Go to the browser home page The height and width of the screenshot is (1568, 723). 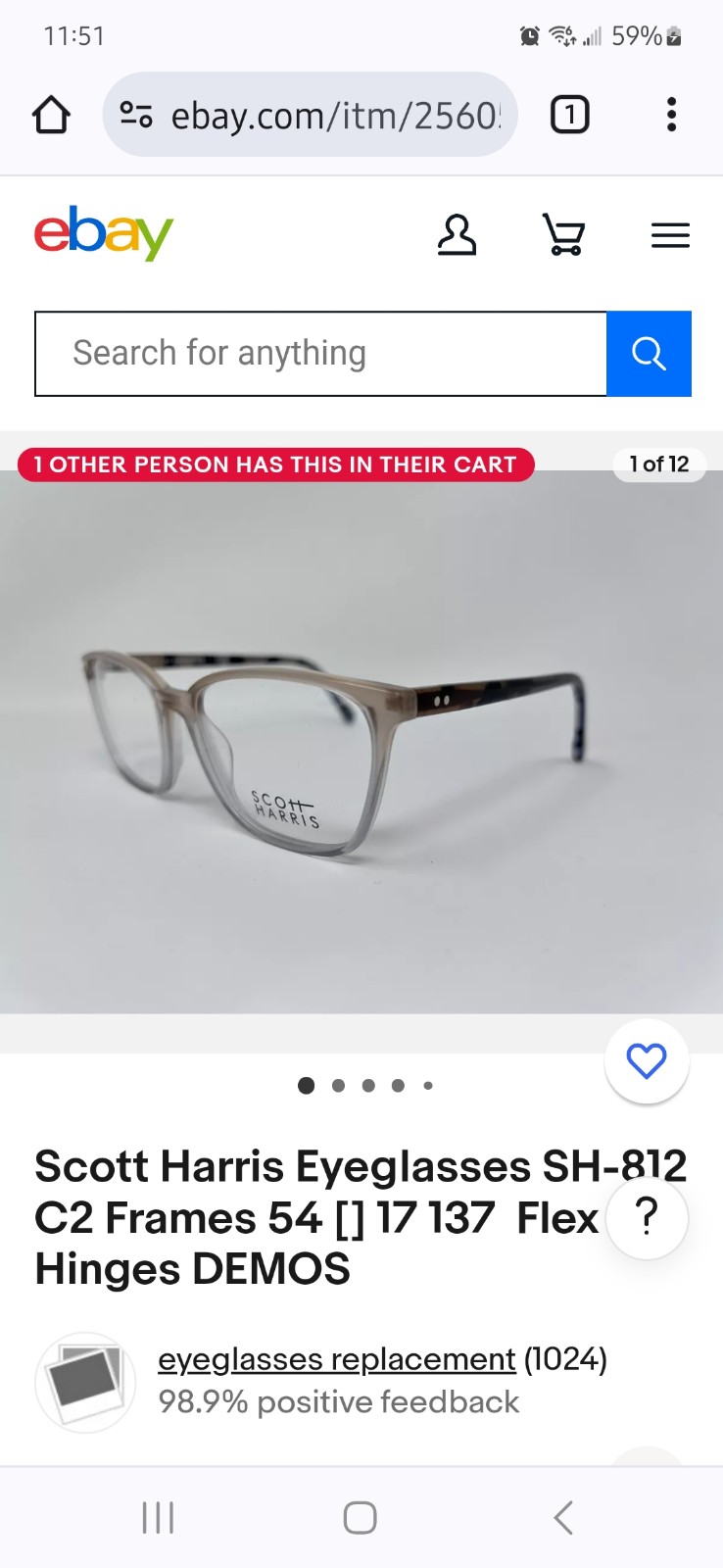click(52, 115)
